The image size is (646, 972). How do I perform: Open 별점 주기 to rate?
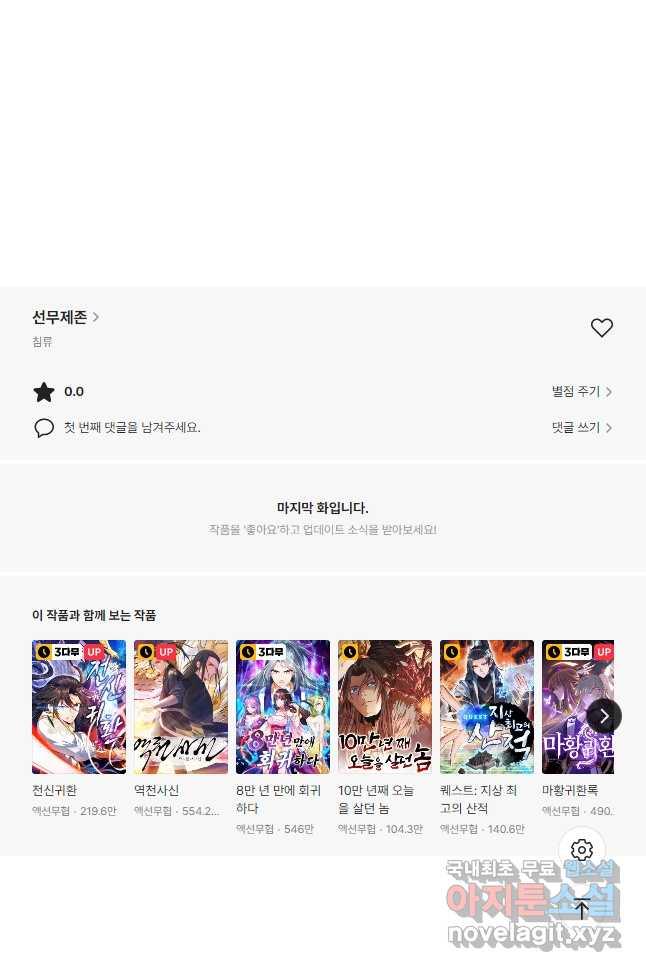(581, 392)
